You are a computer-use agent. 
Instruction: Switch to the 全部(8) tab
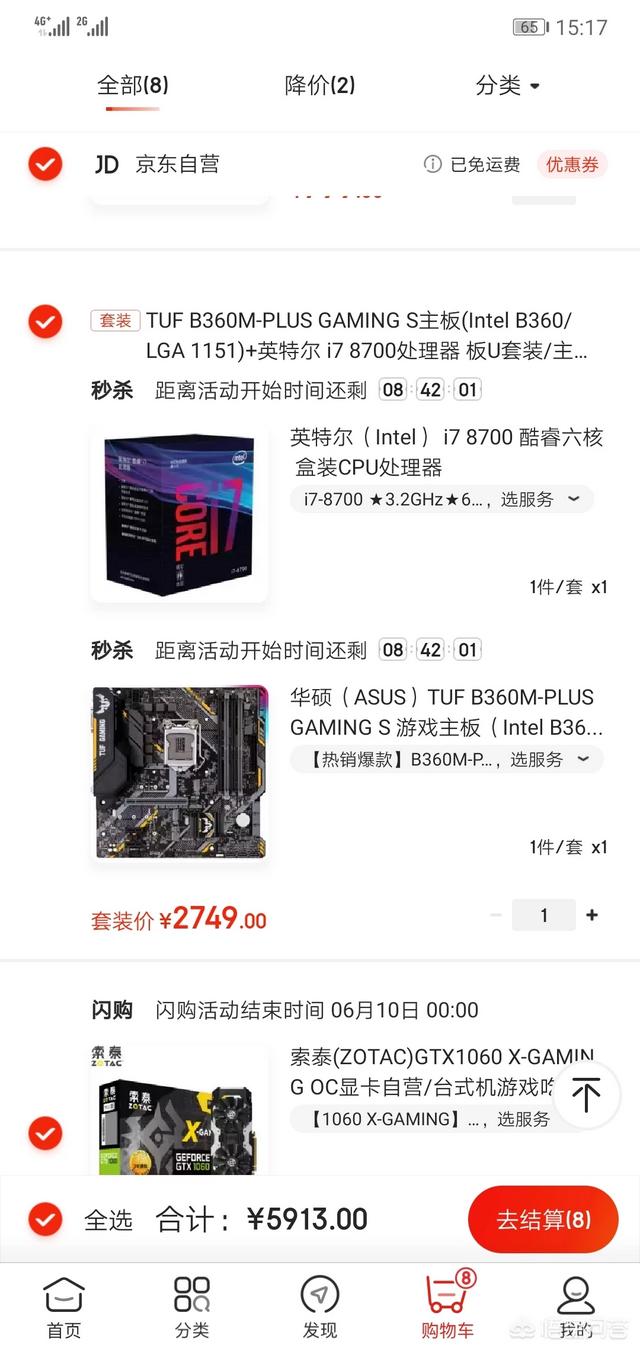132,86
